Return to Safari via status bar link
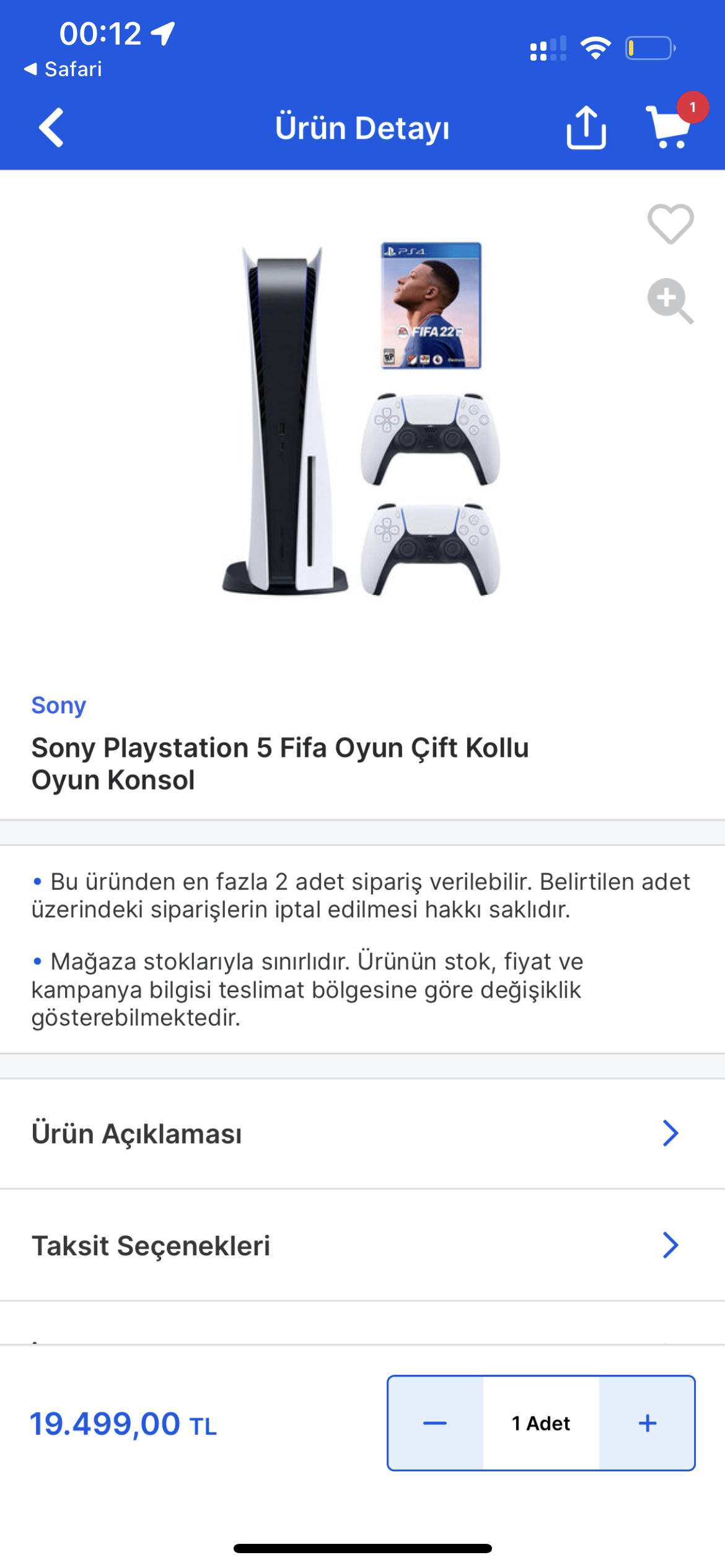Screen dimensions: 725x1568 coord(63,69)
